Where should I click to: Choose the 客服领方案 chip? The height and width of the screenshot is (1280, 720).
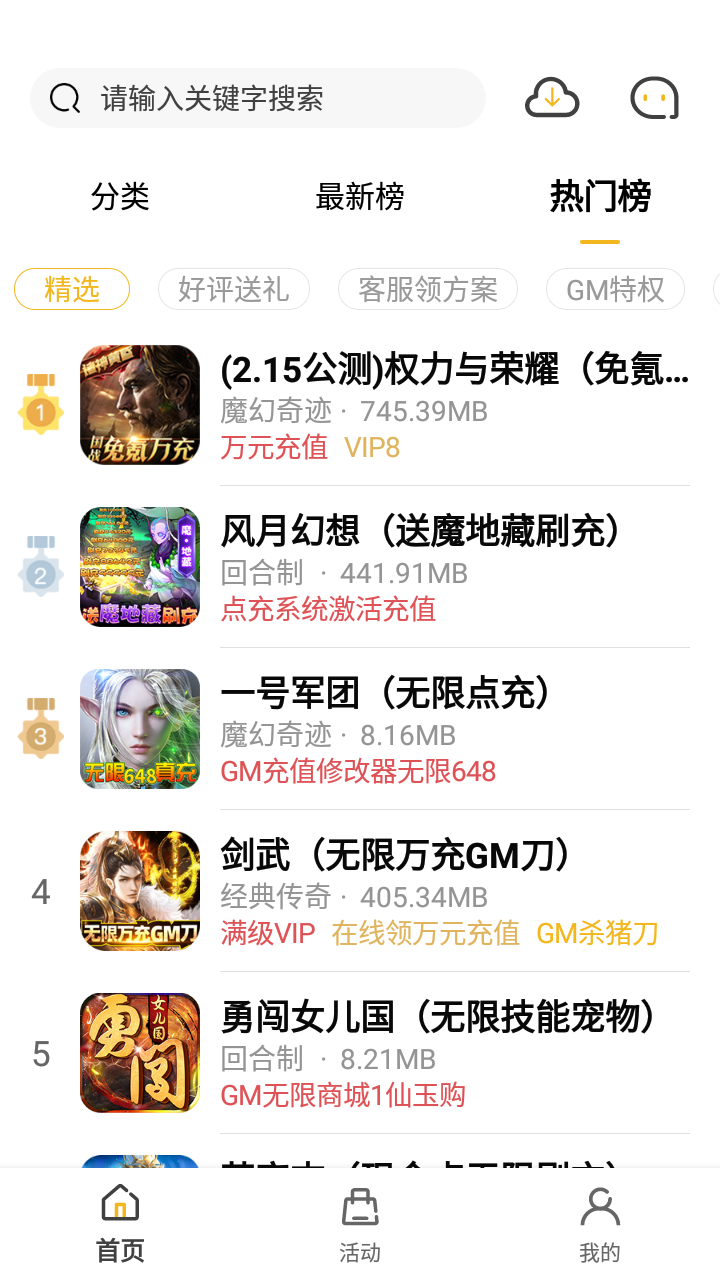tap(428, 289)
